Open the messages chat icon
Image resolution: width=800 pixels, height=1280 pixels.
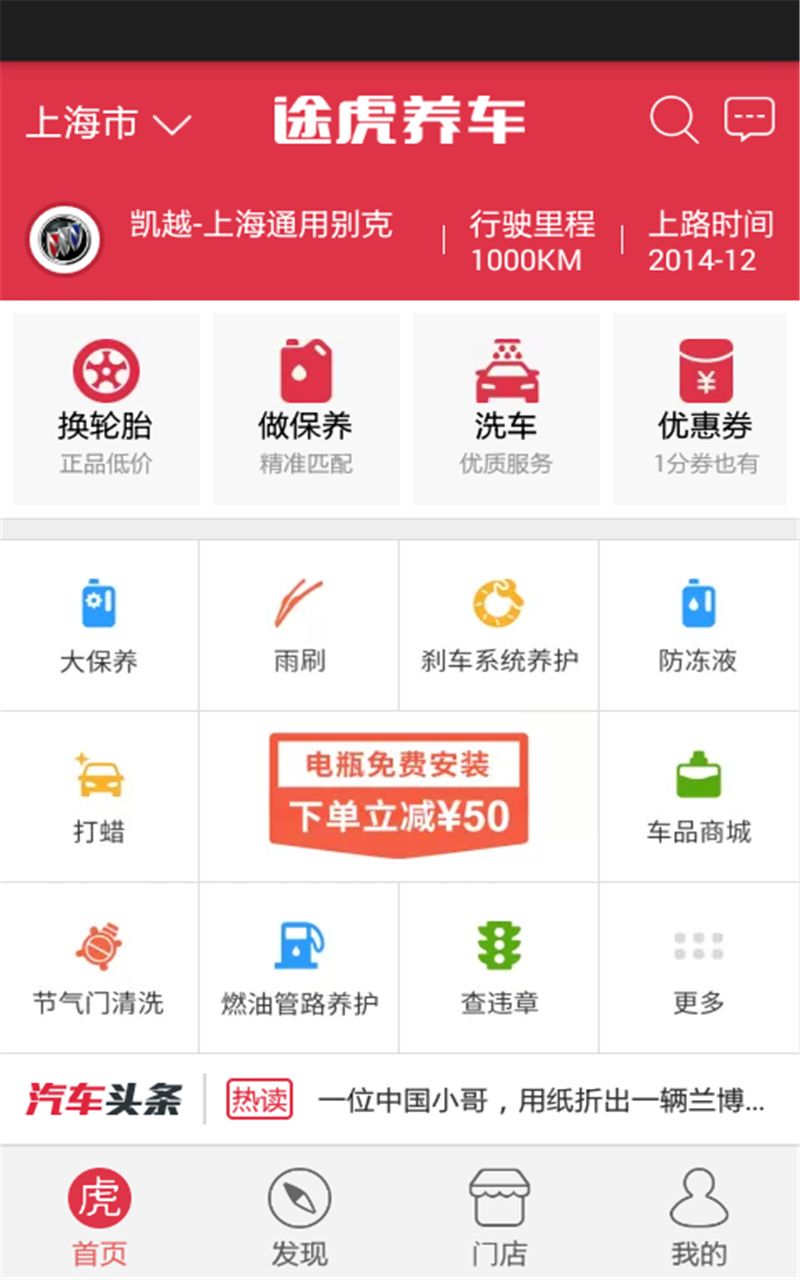(x=749, y=121)
